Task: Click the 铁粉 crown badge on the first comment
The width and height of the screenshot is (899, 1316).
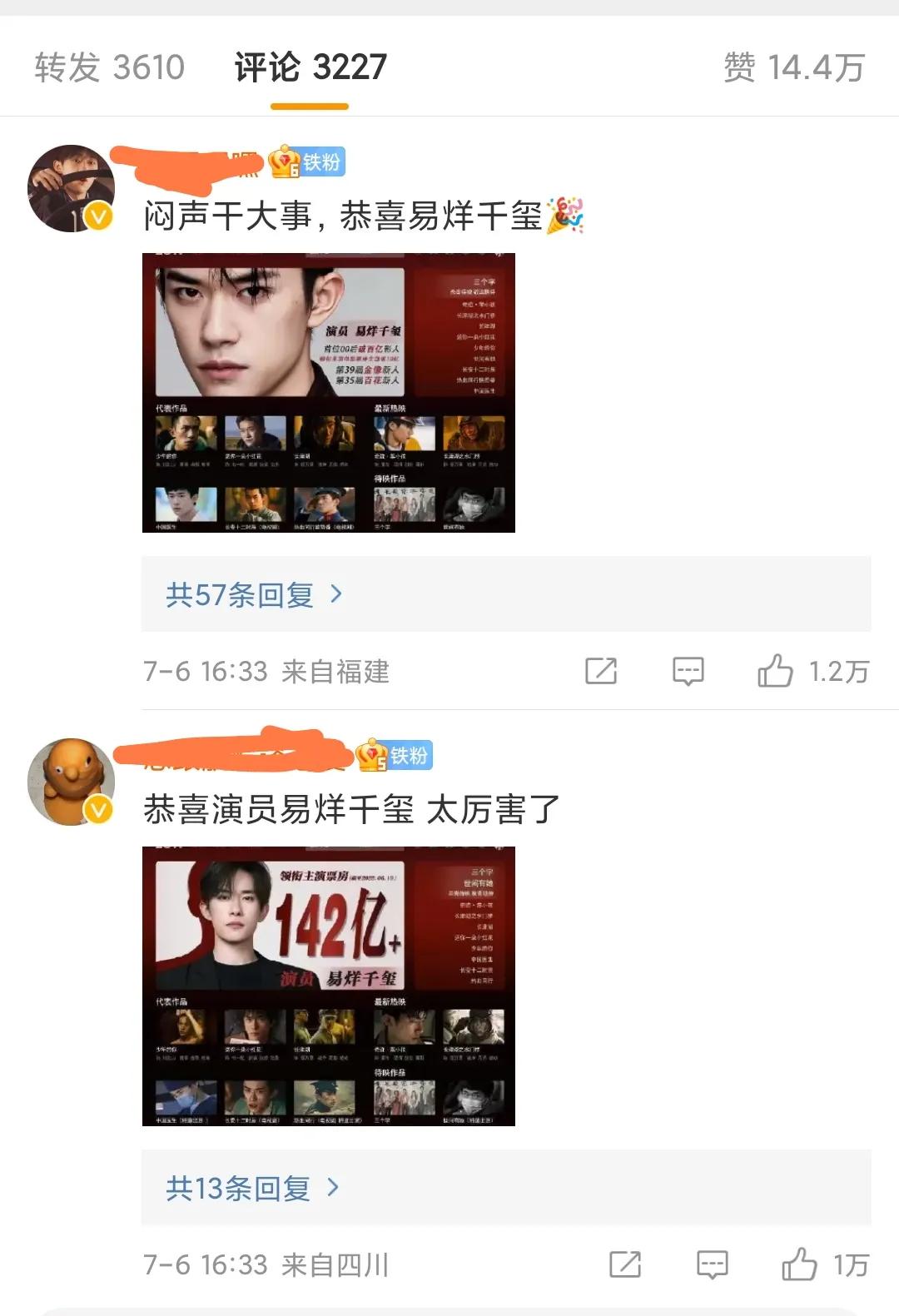Action: pos(308,163)
